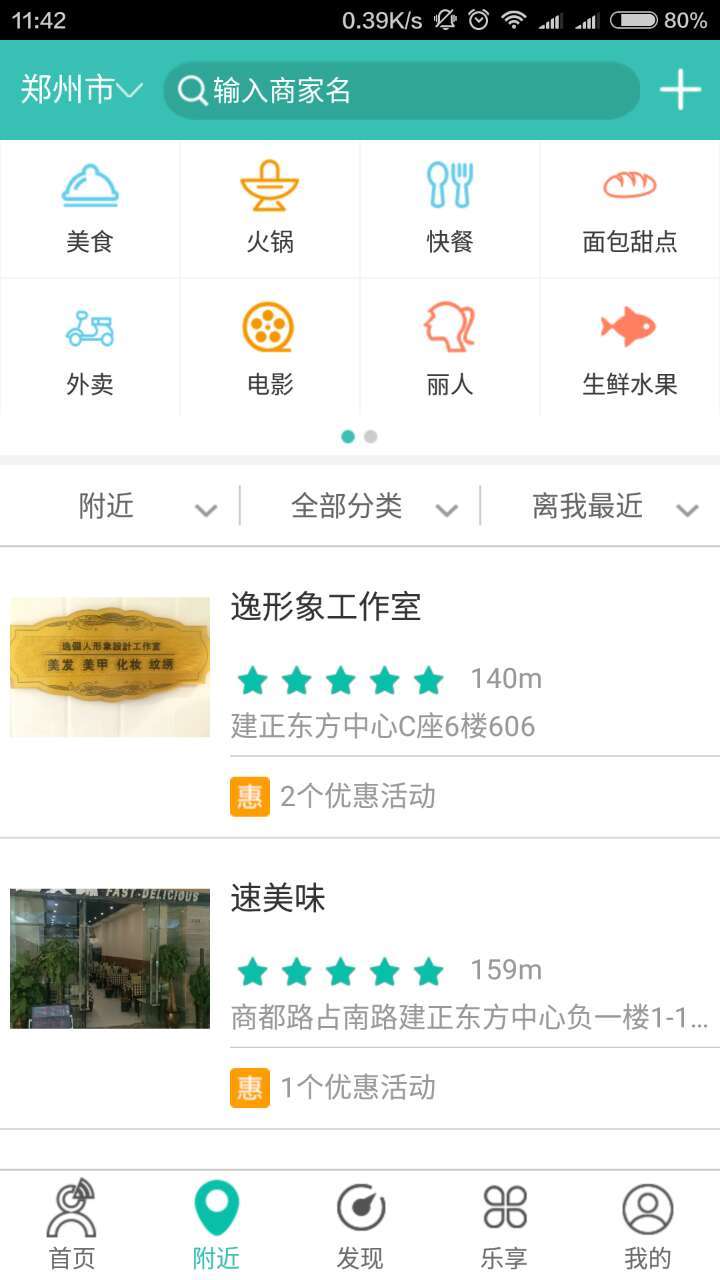
Task: Tap the 输入商家名 search box
Action: (400, 91)
